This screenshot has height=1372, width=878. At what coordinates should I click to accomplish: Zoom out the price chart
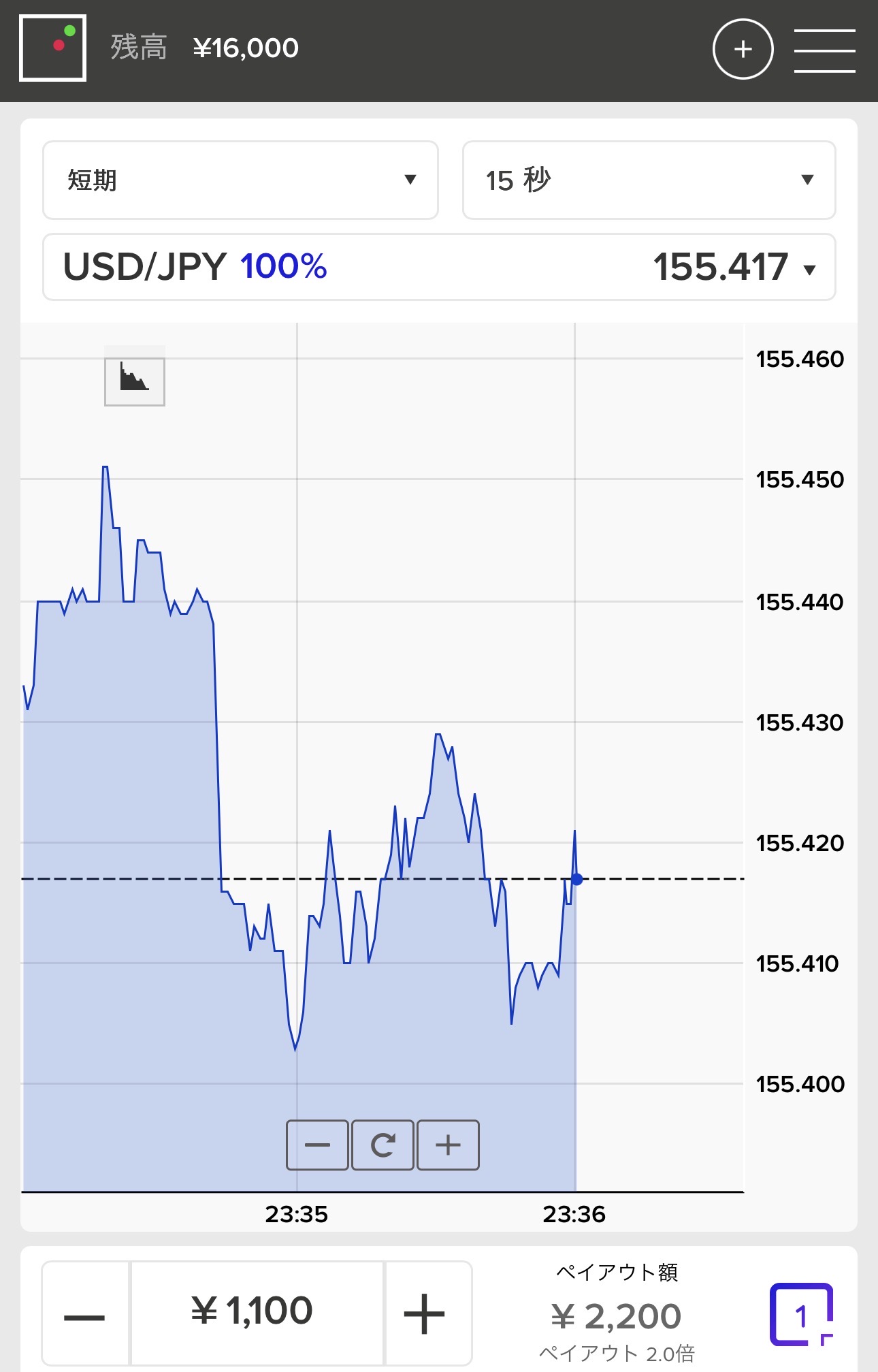point(317,1145)
